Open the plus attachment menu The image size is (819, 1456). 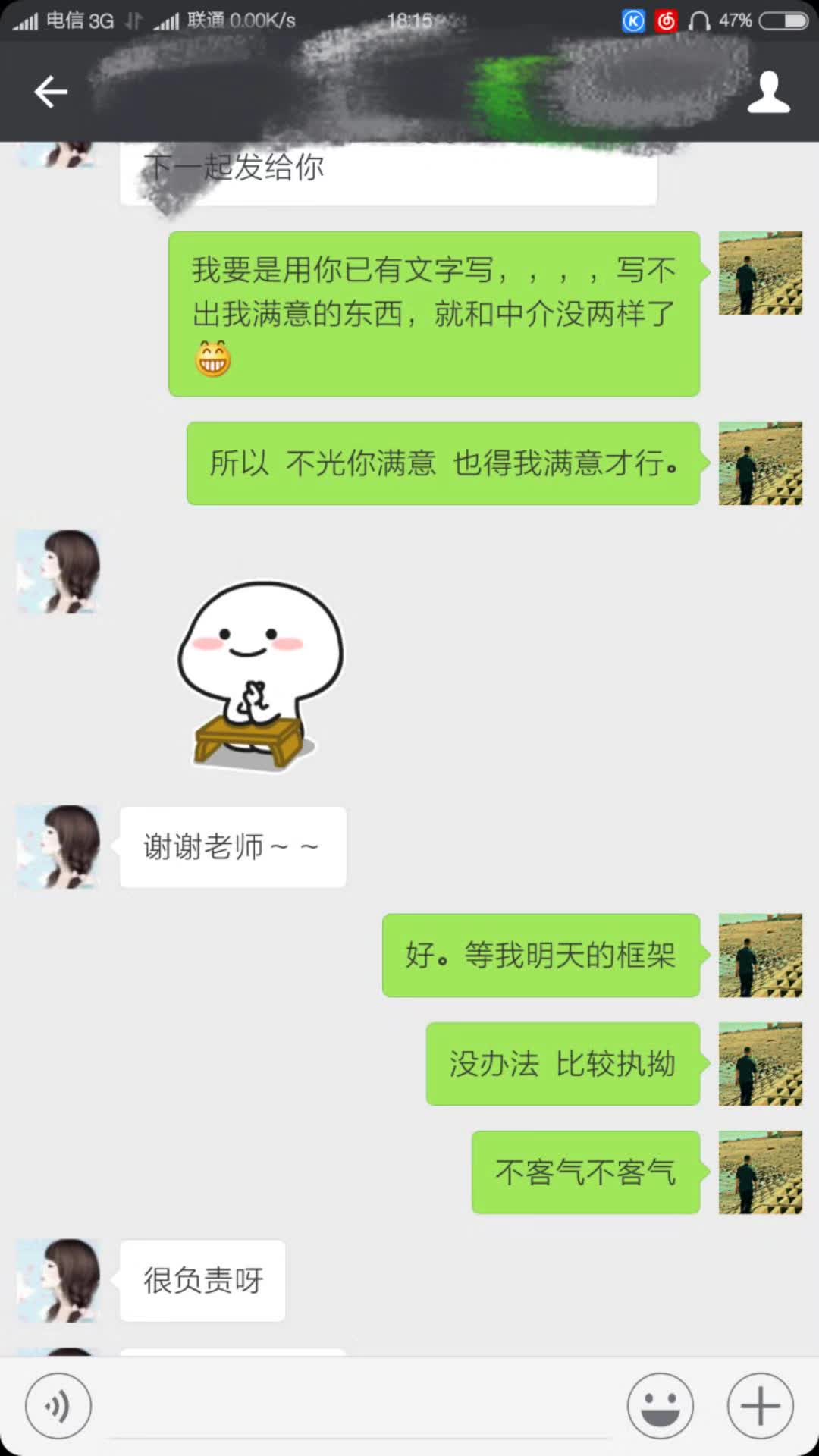point(760,1405)
